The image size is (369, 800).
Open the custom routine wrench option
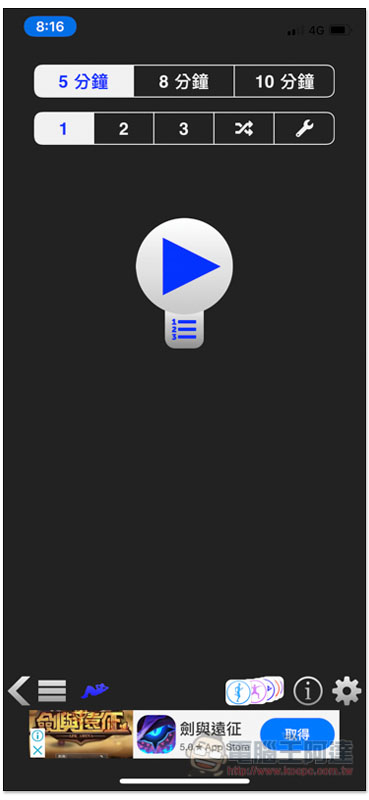[x=304, y=129]
